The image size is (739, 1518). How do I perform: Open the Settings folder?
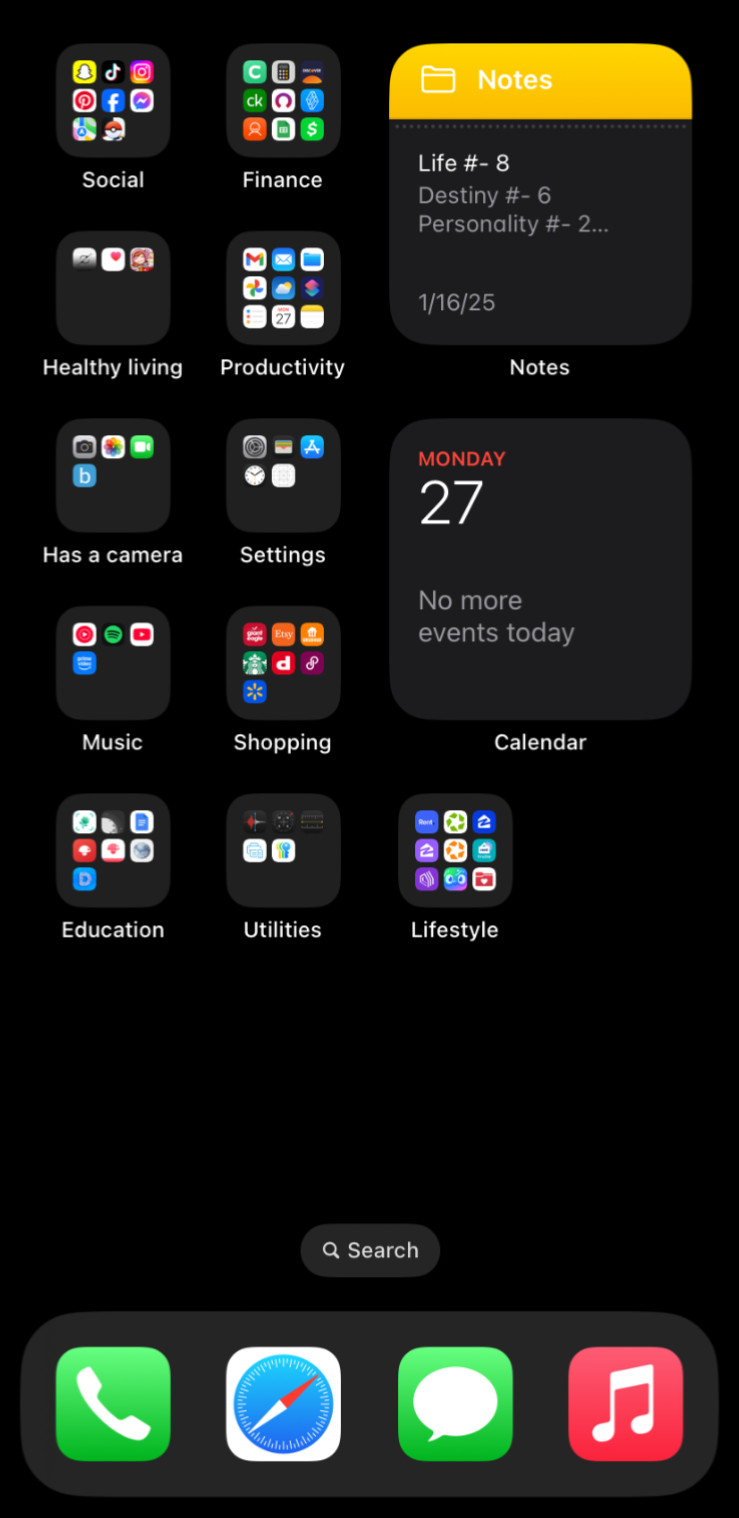point(283,475)
